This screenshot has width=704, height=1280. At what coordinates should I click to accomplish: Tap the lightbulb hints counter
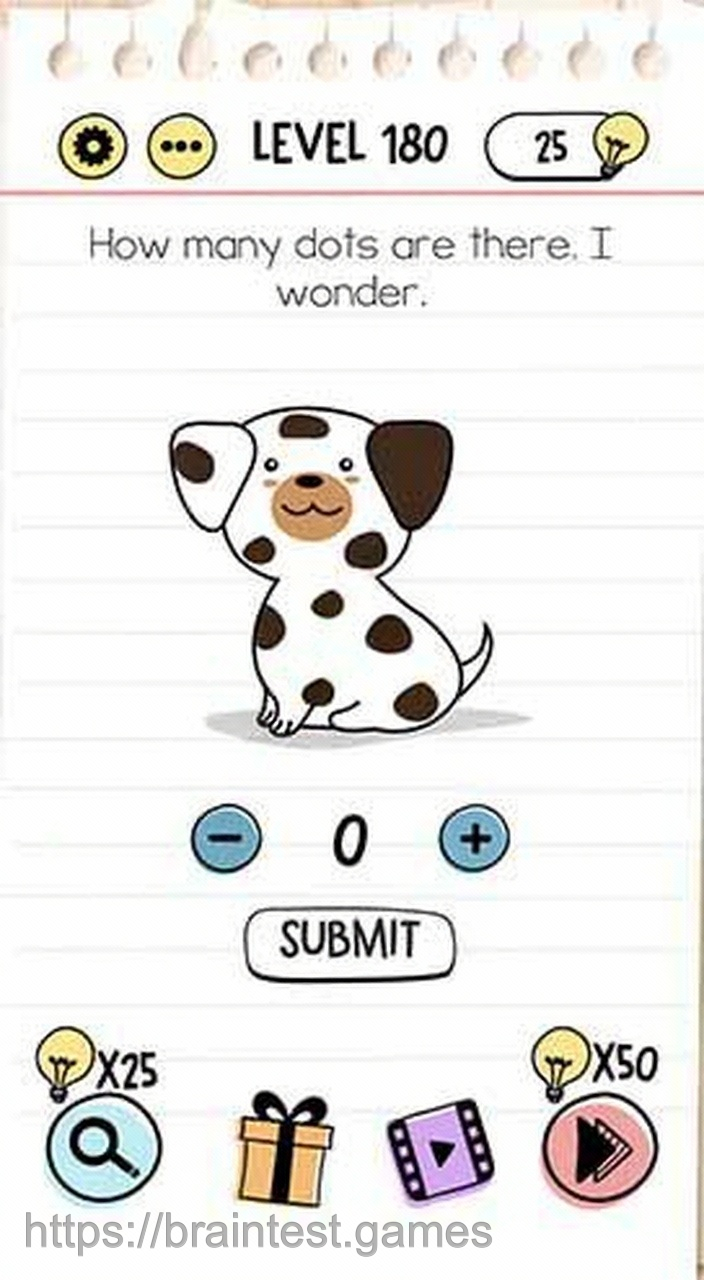(565, 147)
